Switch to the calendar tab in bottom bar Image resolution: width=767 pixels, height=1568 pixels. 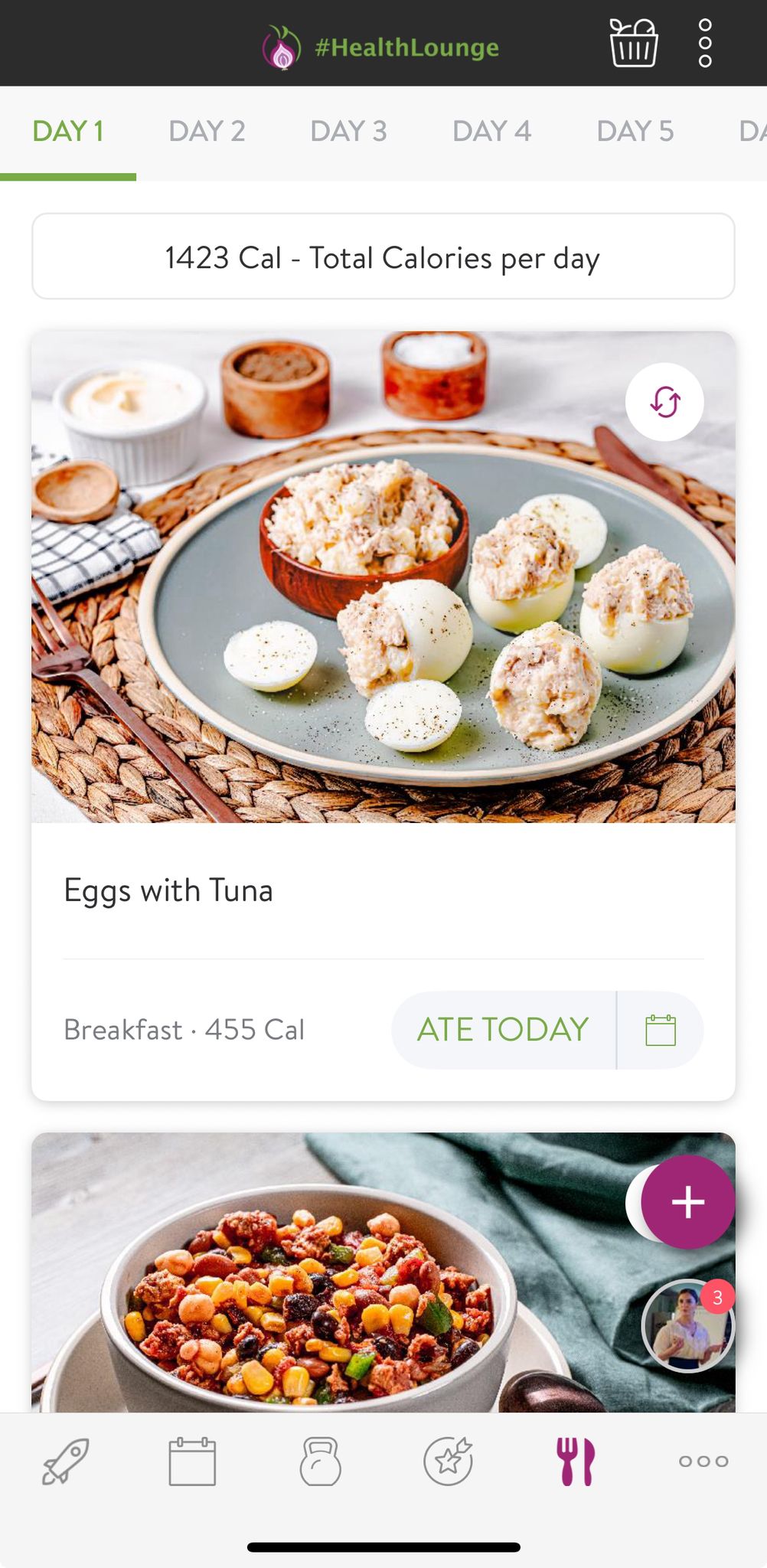(x=192, y=1461)
